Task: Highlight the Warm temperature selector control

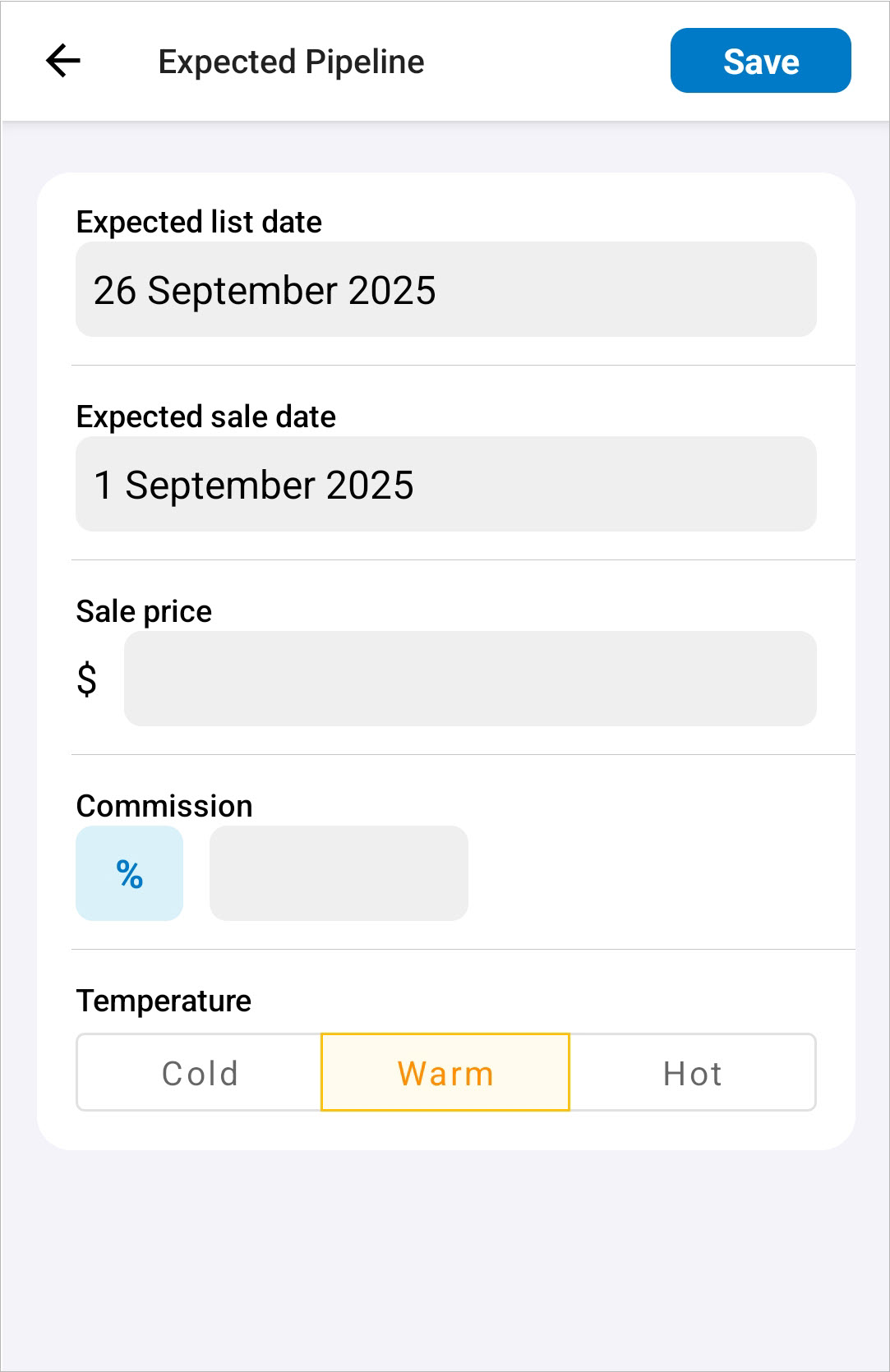Action: pos(445,1072)
